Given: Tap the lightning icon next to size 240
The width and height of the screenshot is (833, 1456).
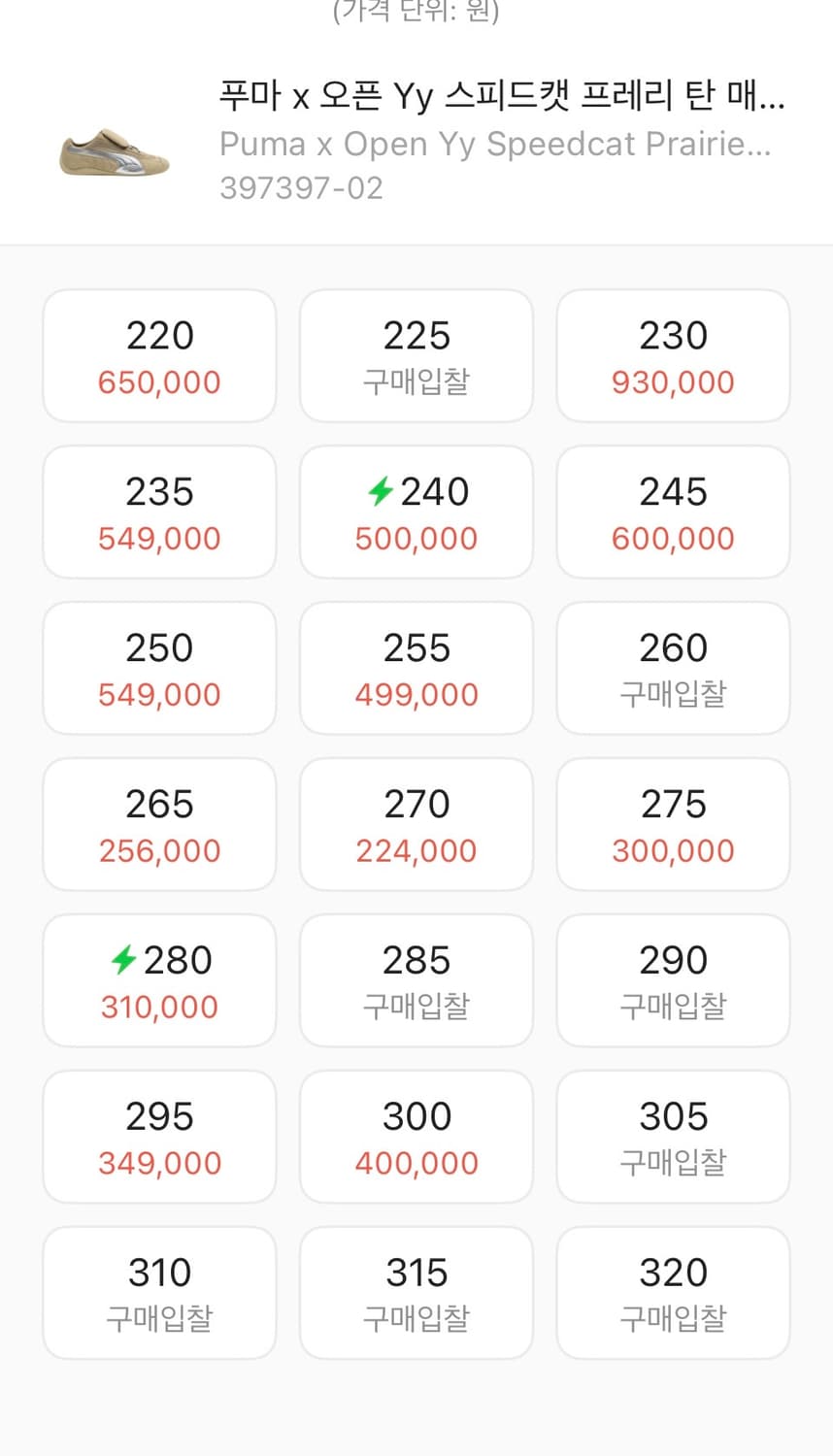Looking at the screenshot, I should (x=383, y=491).
